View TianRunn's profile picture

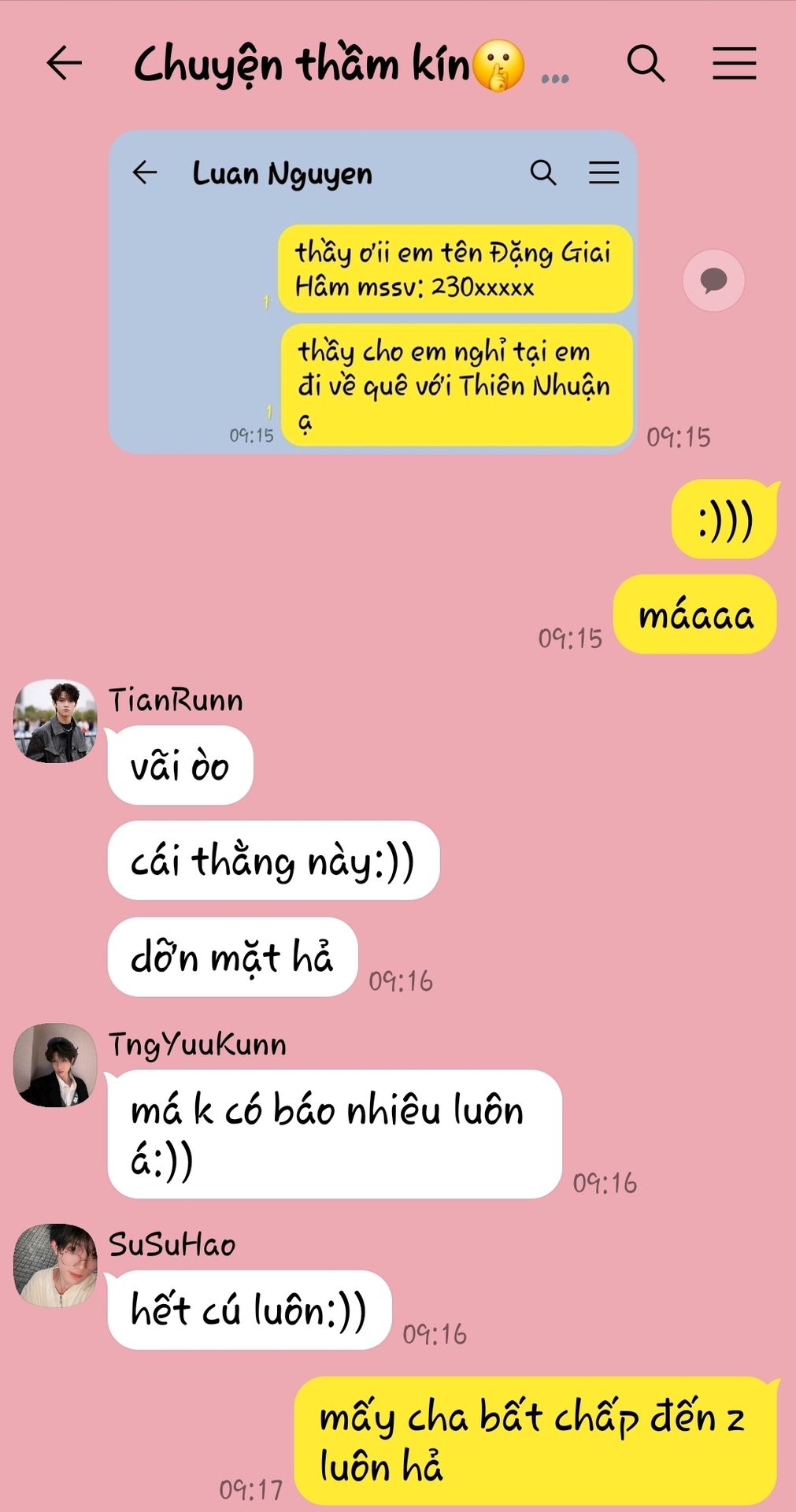pyautogui.click(x=55, y=721)
